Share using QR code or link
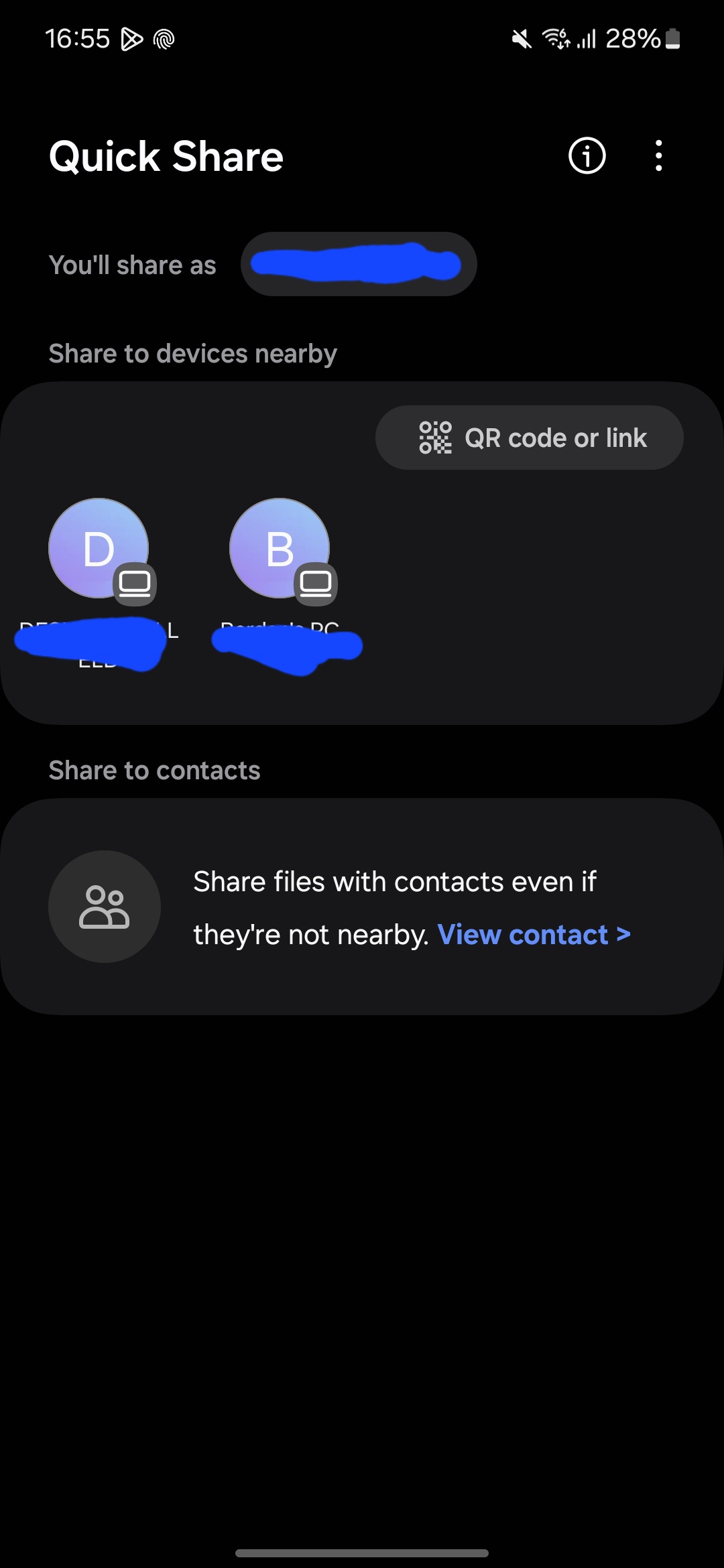The image size is (724, 1568). tap(530, 438)
